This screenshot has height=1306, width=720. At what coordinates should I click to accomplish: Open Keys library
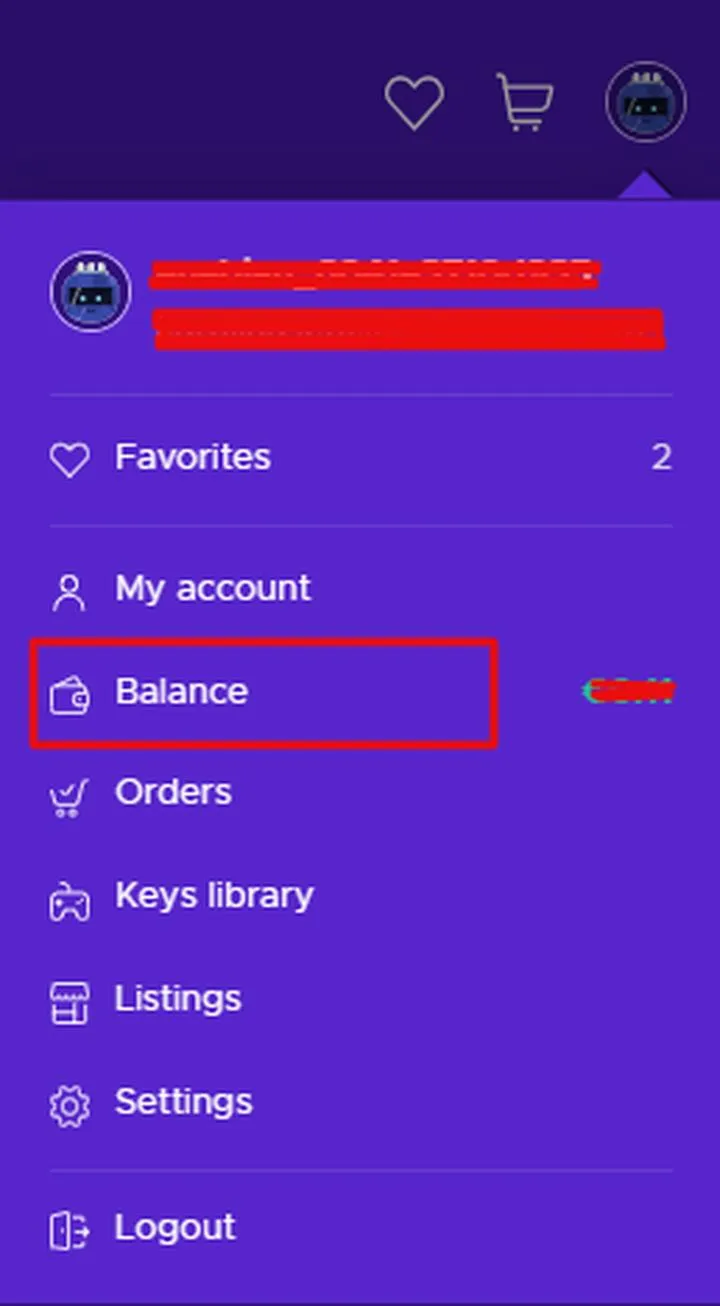213,896
